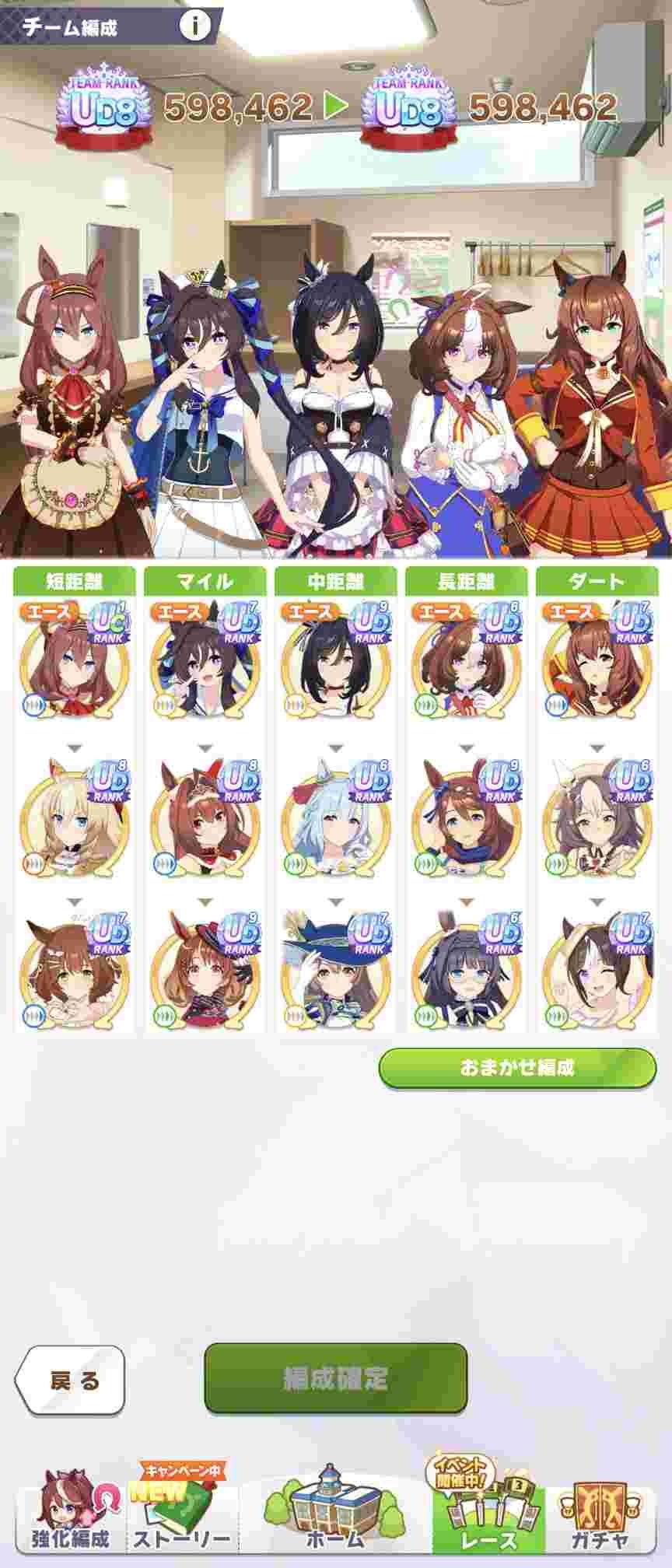Screen dimensions: 672x1568
Task: Go back with the 戻る button
Action: (x=70, y=1381)
